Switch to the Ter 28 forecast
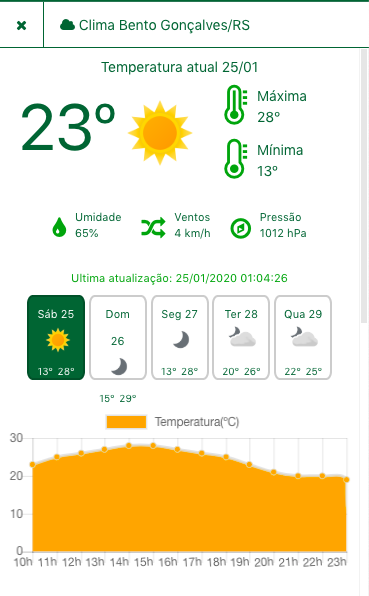 click(241, 338)
